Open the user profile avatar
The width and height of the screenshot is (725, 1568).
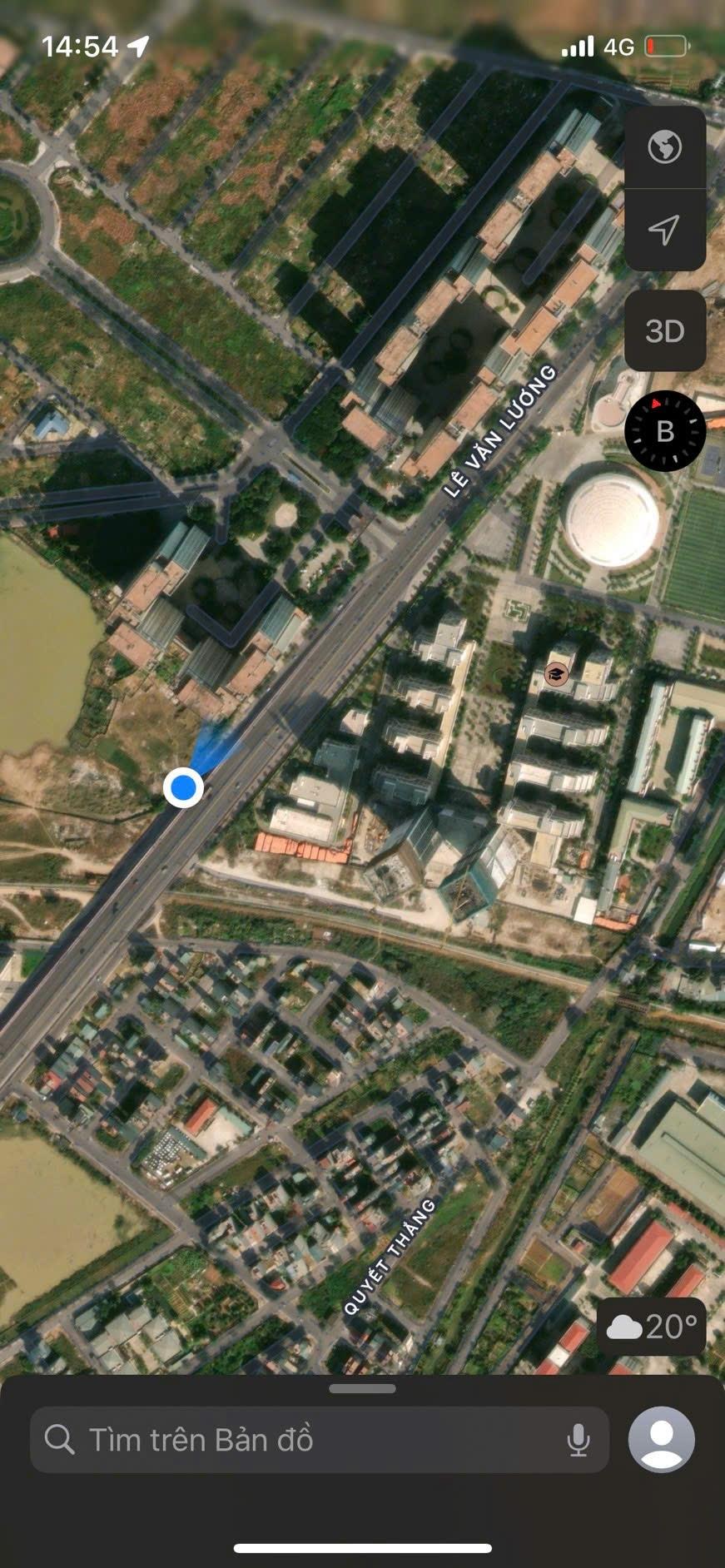pyautogui.click(x=662, y=1439)
